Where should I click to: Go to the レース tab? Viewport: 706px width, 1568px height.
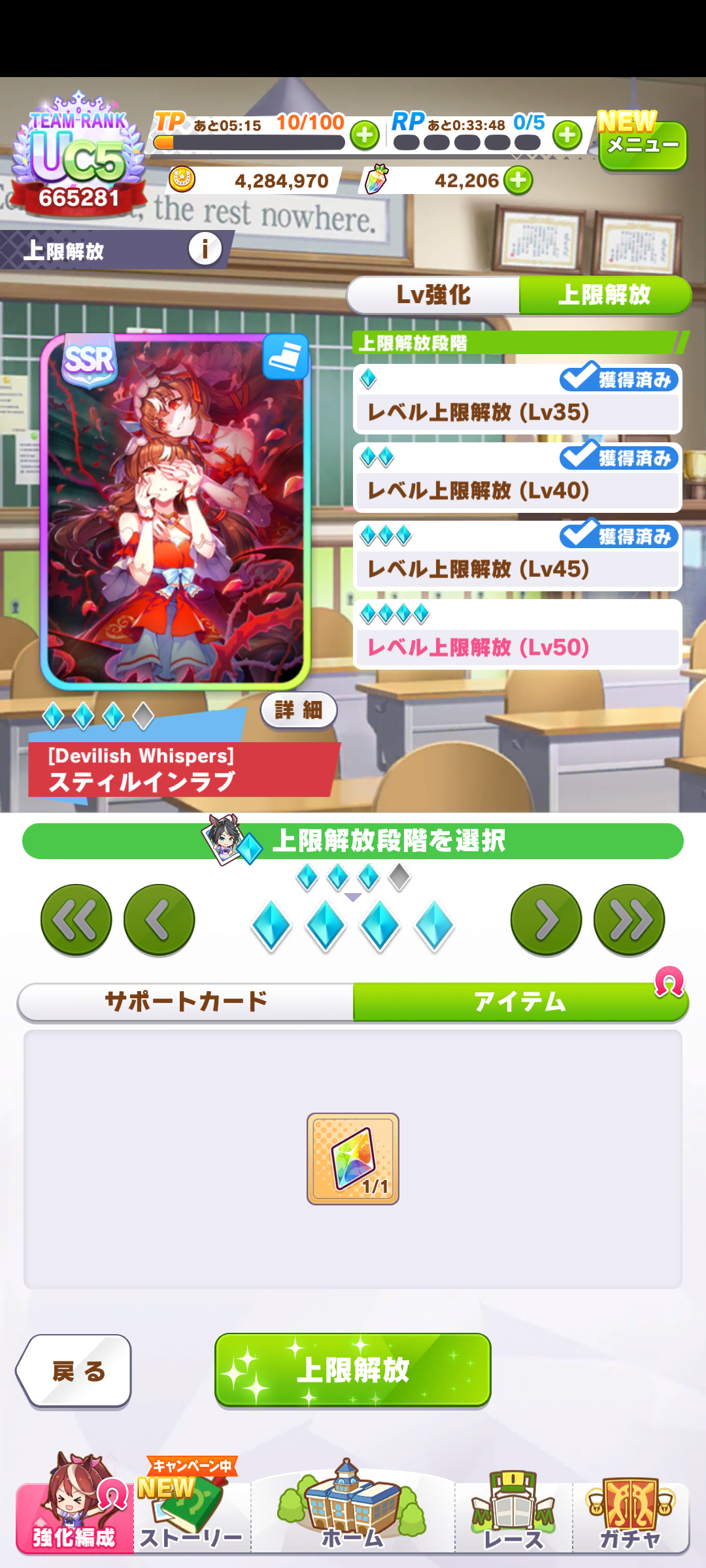[514, 1516]
